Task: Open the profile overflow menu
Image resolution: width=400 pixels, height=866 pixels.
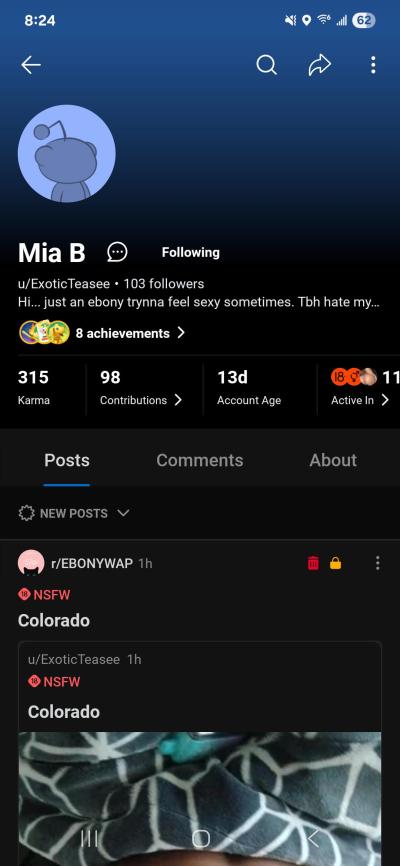Action: (x=373, y=65)
